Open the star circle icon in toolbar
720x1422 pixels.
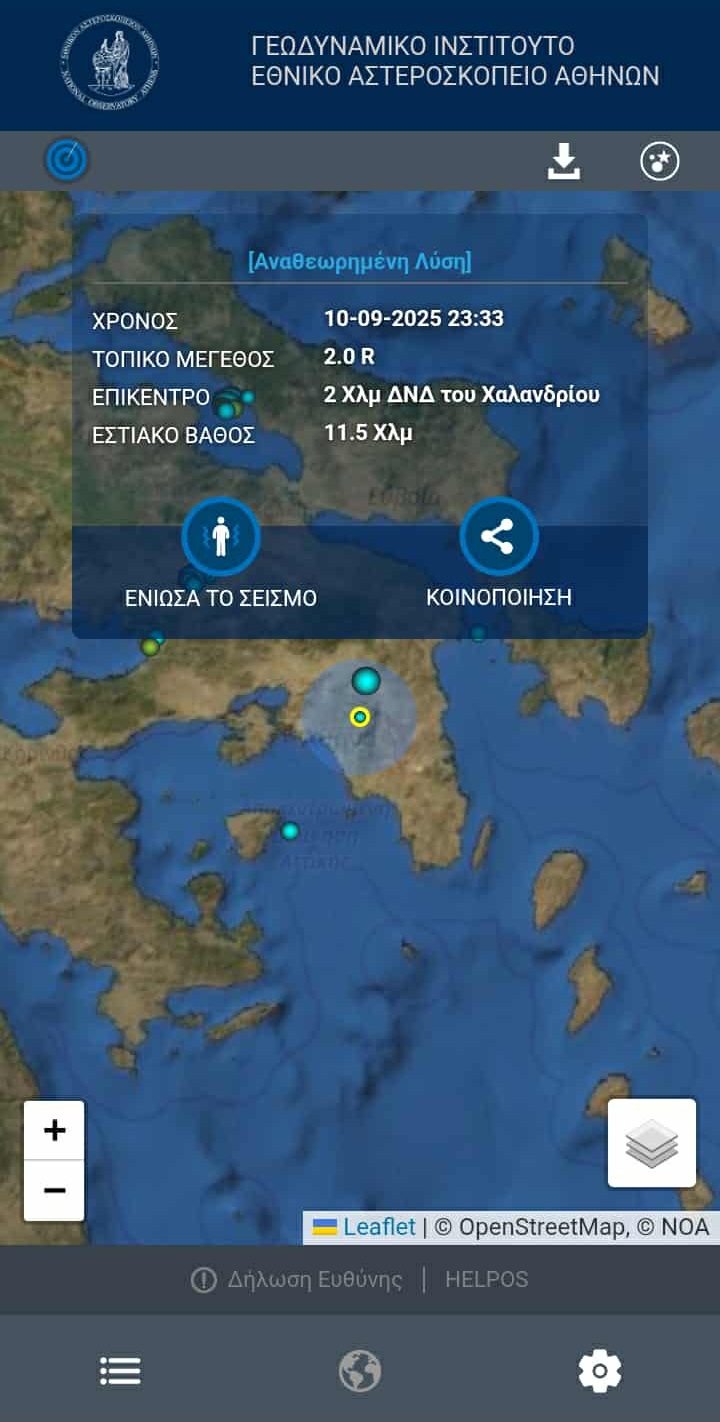tap(659, 161)
